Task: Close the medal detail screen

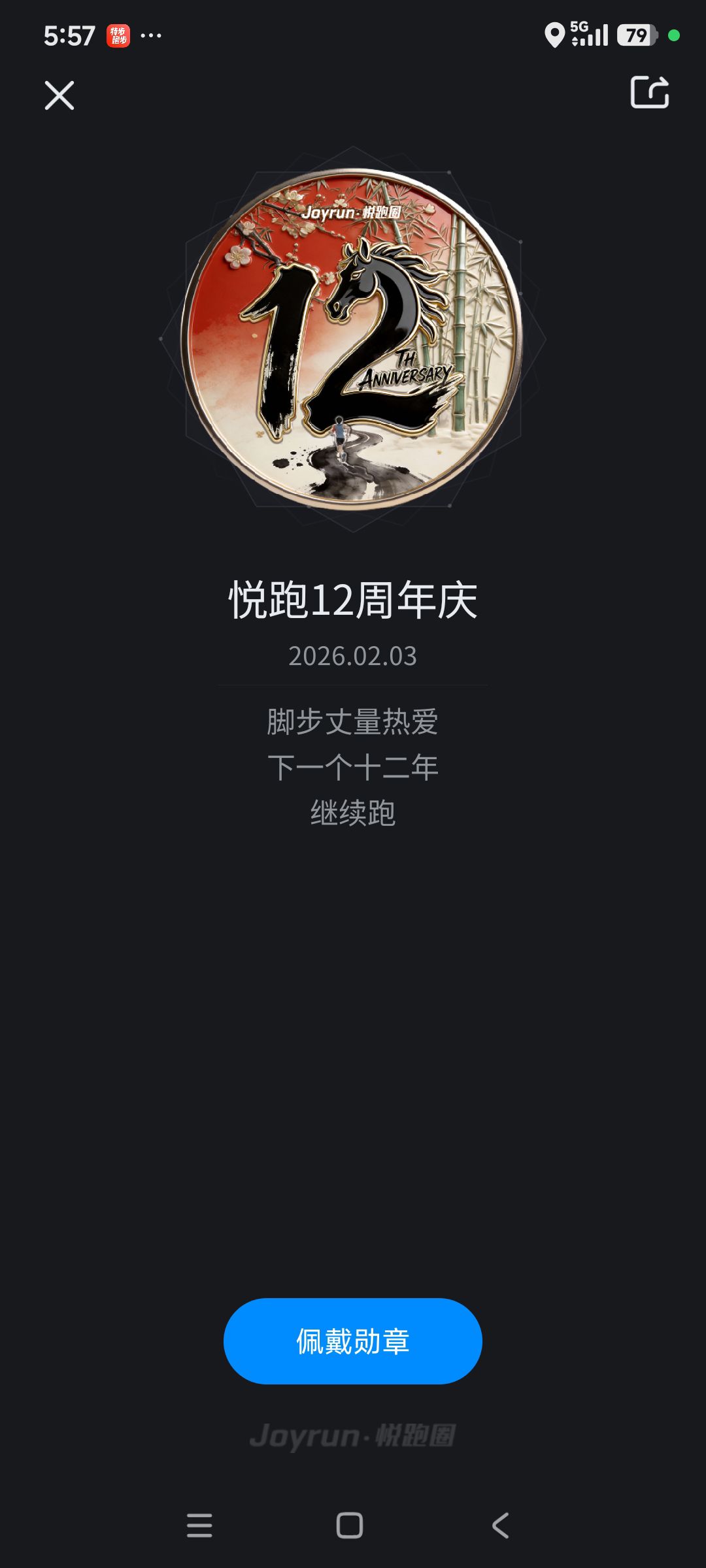Action: [x=59, y=95]
